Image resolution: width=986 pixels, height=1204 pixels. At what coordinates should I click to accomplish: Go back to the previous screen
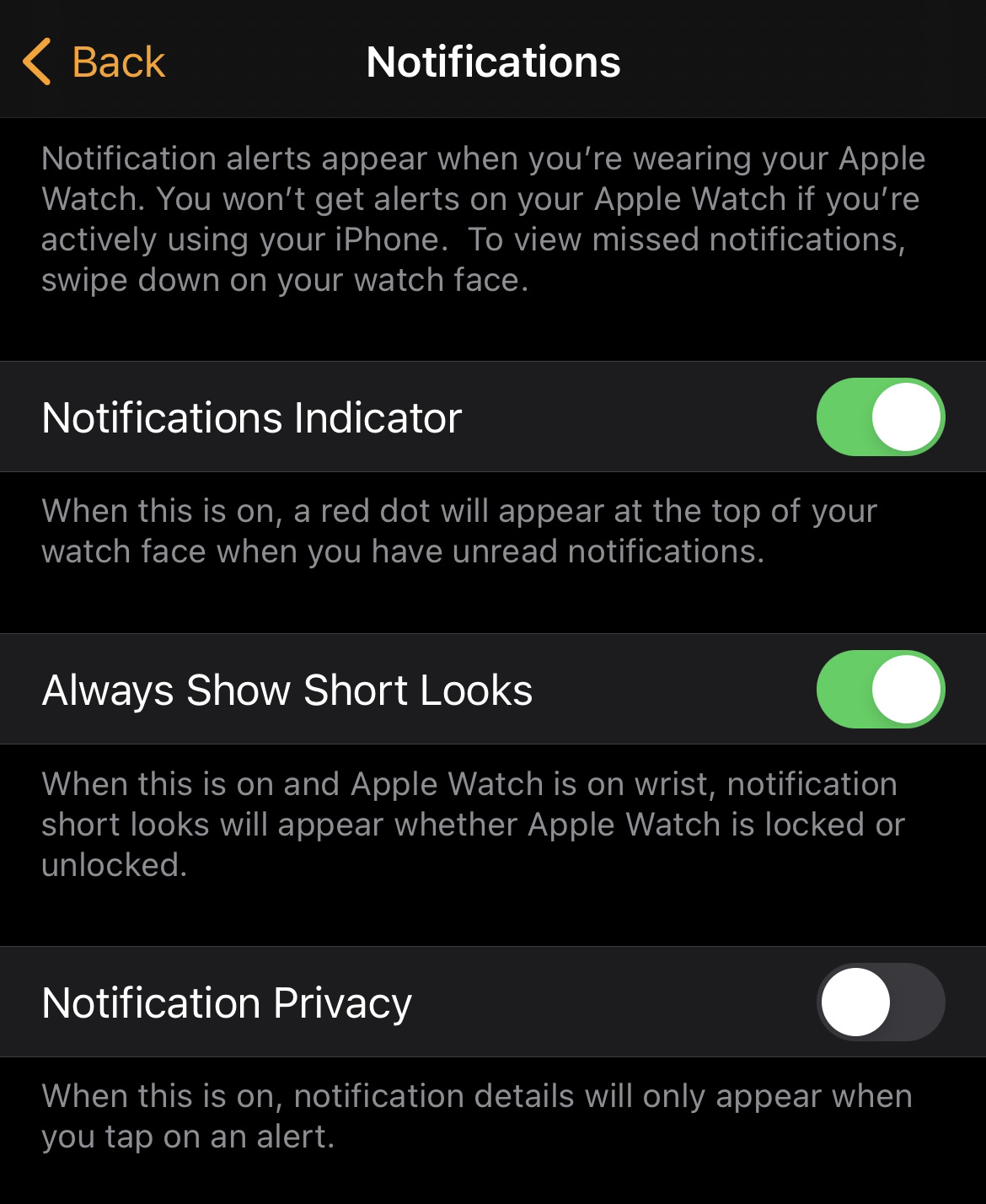tap(93, 62)
